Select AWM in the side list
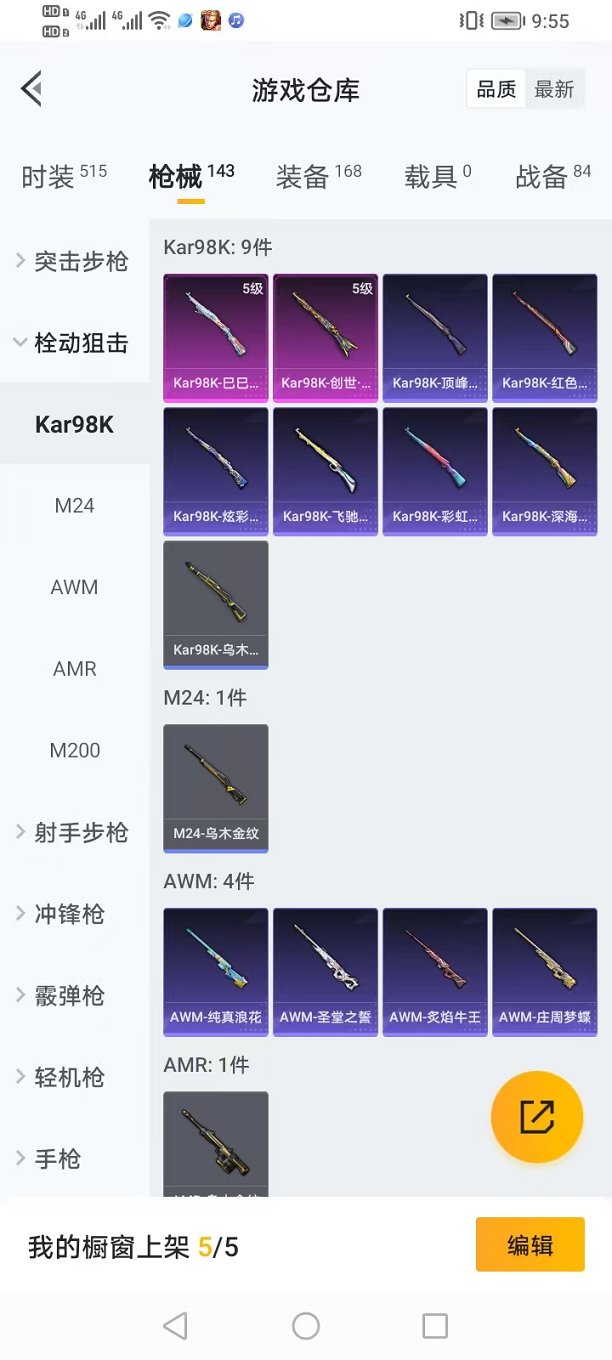612x1360 pixels. click(74, 587)
